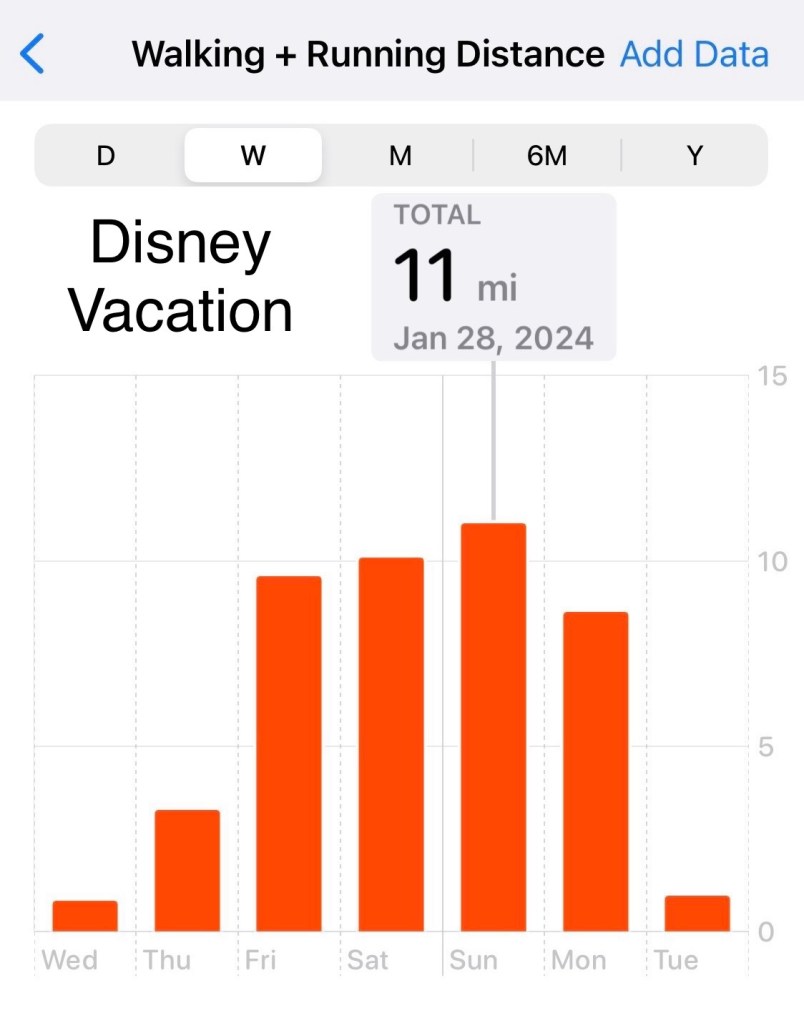This screenshot has height=1023, width=804.
Task: Select the 6M time range
Action: 546,155
